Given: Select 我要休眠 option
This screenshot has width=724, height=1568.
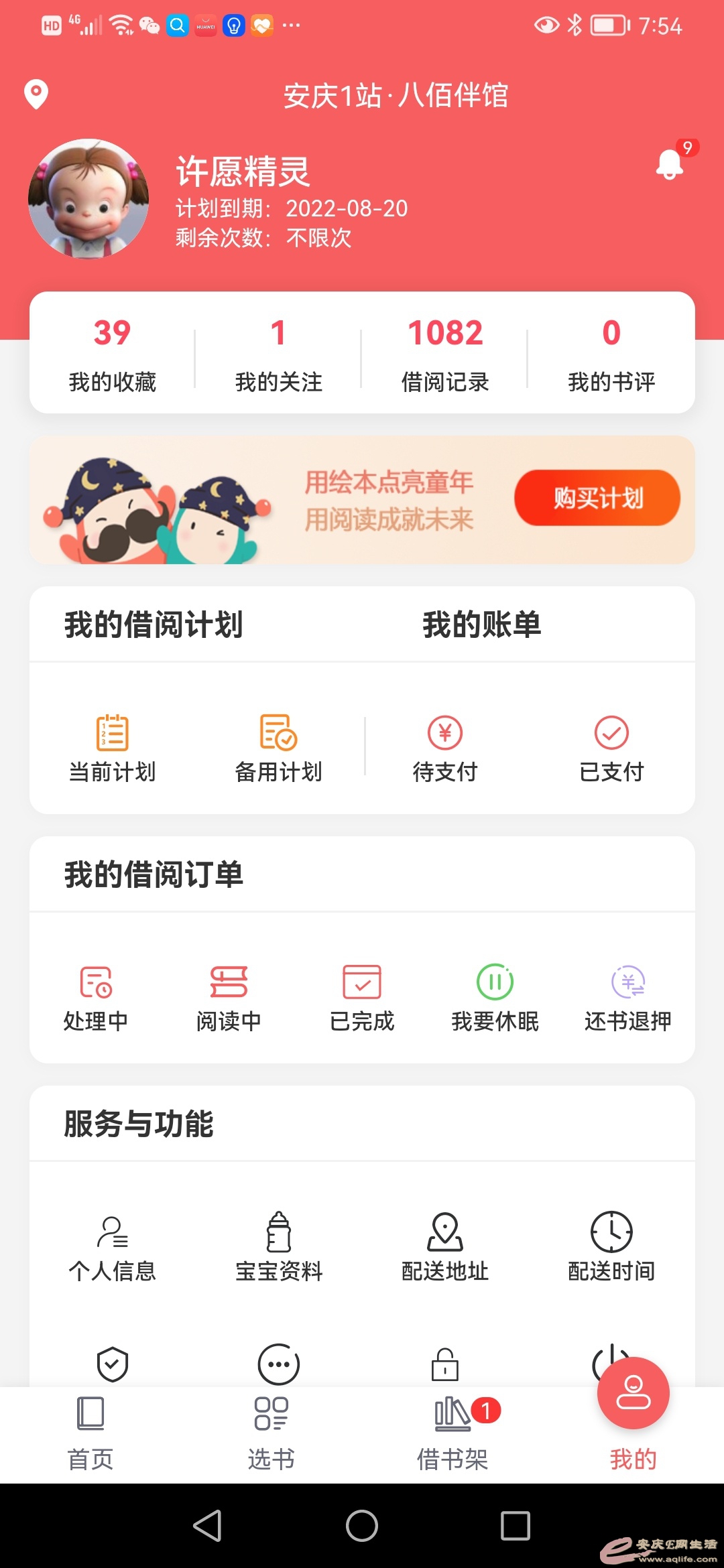Looking at the screenshot, I should pos(495,997).
